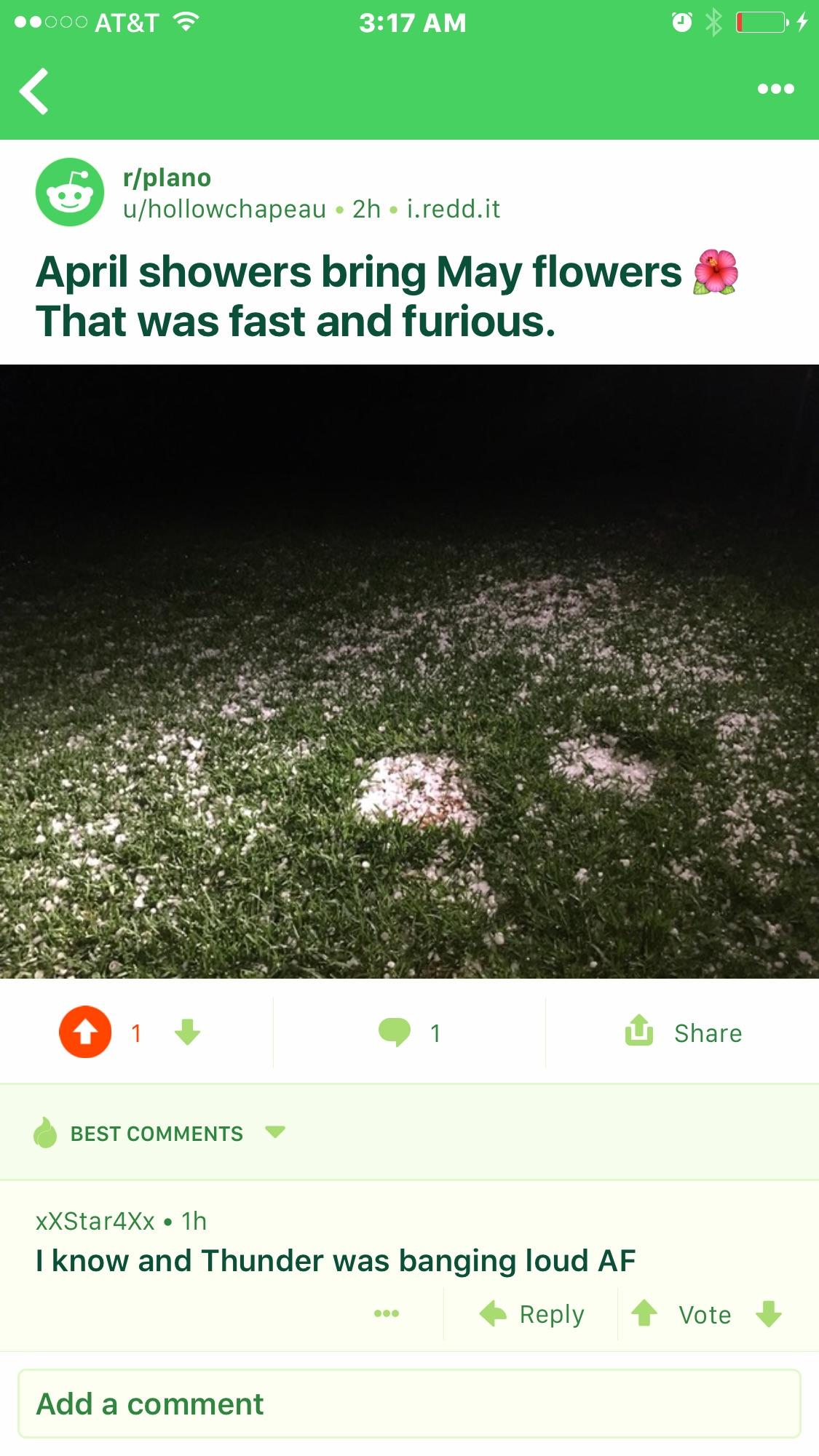Tap the post's comment bubble icon

coord(395,1032)
